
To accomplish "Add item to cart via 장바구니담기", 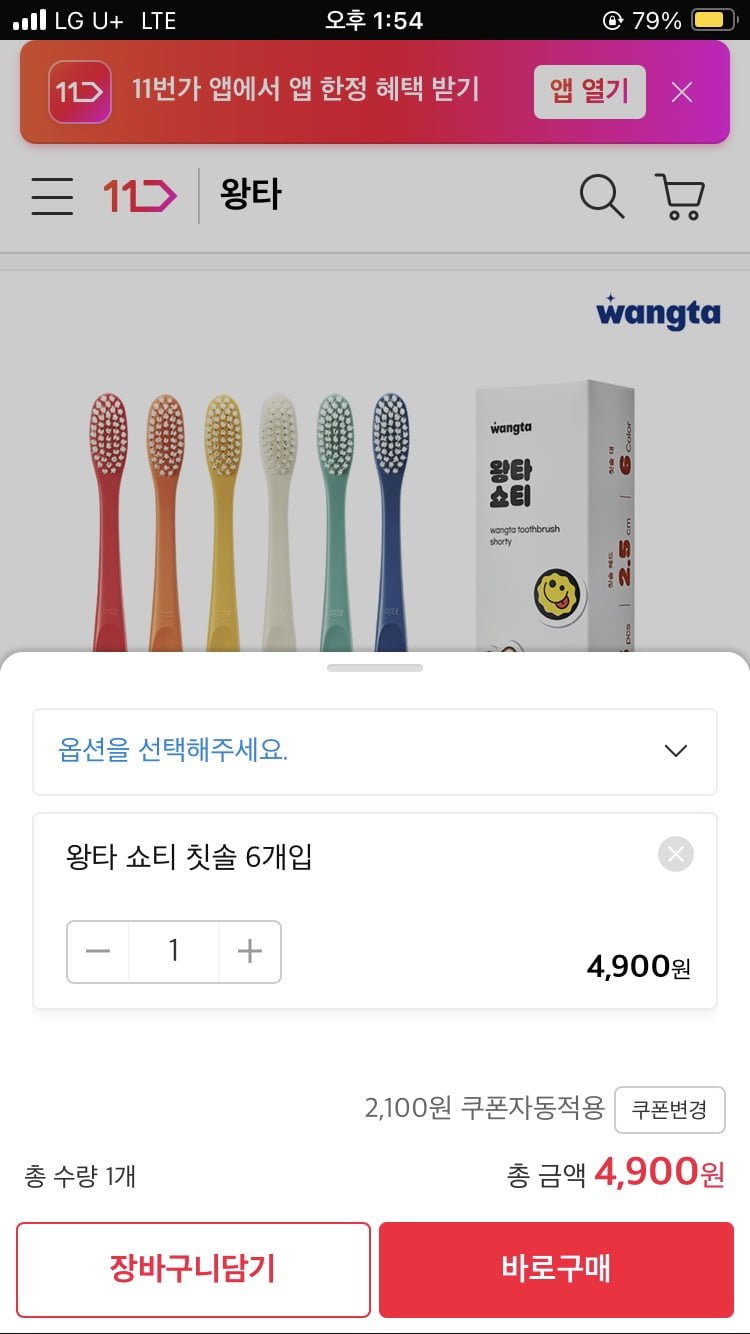I will tap(193, 1269).
